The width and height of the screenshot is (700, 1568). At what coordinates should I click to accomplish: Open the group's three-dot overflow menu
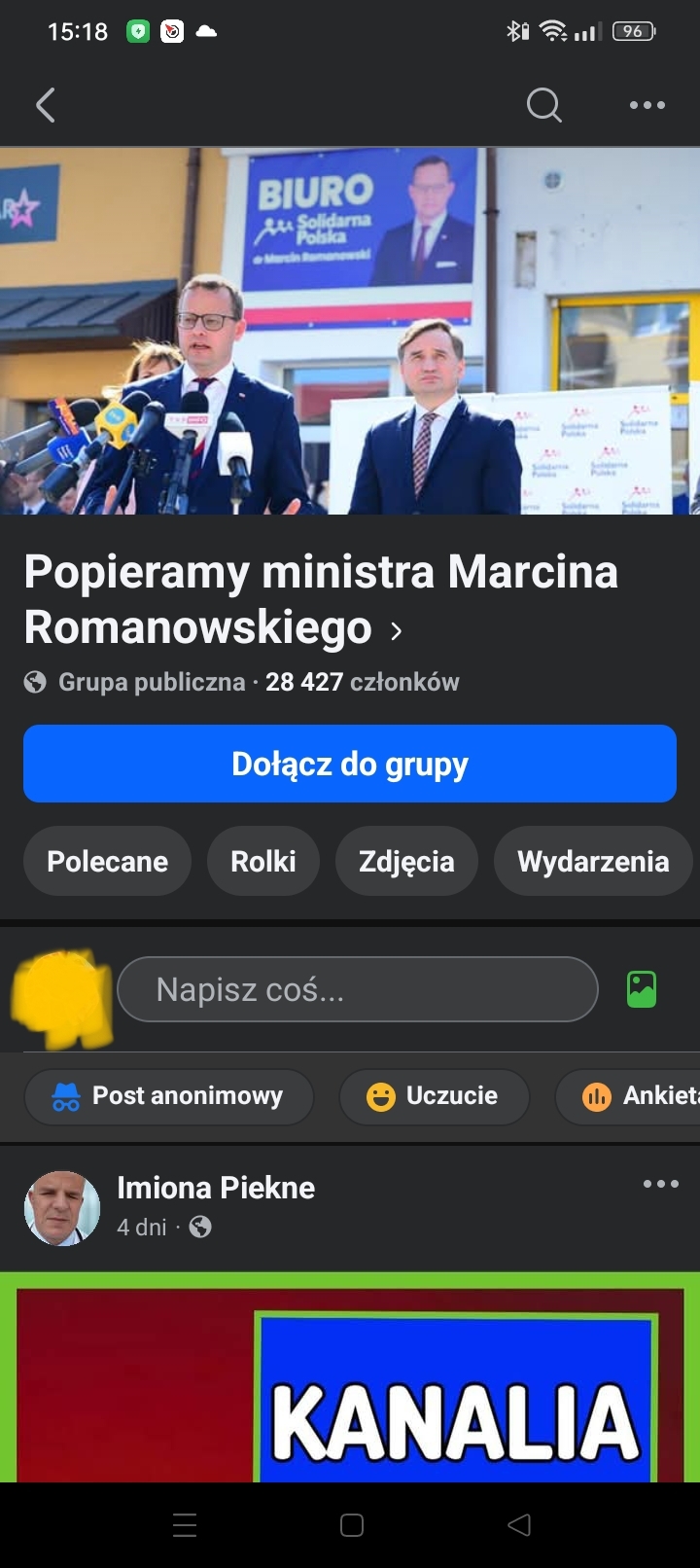pyautogui.click(x=647, y=105)
